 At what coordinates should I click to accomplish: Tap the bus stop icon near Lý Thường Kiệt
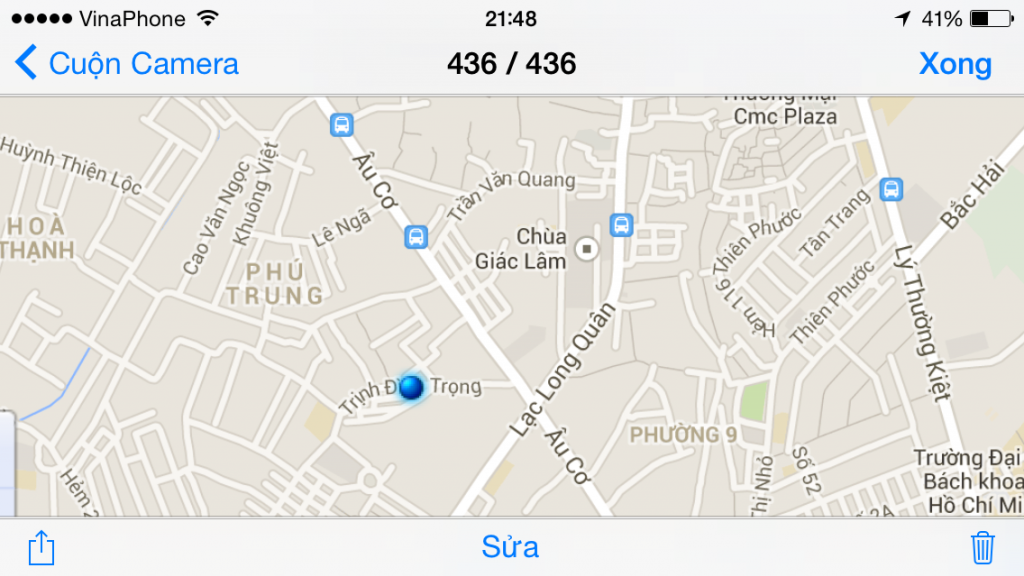[x=891, y=188]
